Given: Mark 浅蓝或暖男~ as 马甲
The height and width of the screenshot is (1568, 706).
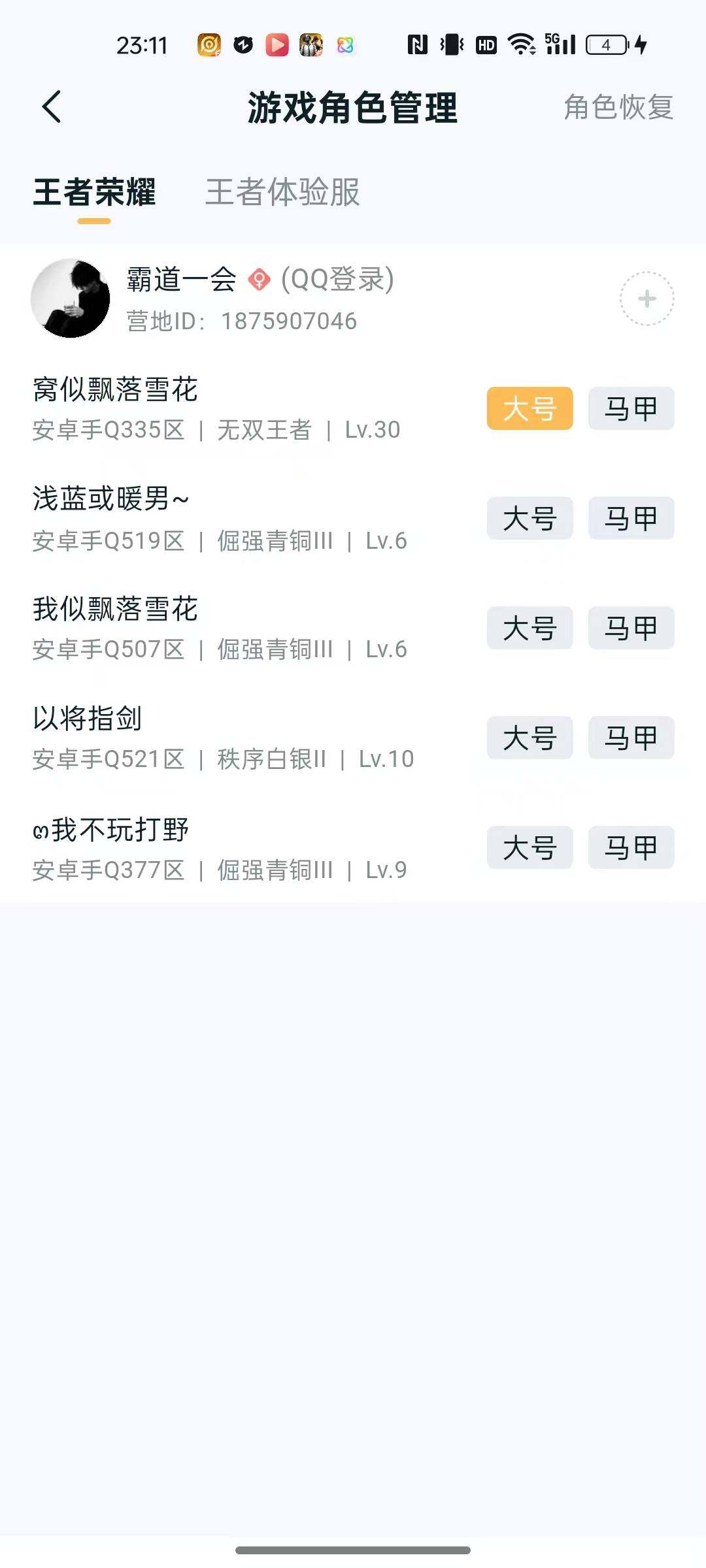Looking at the screenshot, I should click(x=630, y=518).
